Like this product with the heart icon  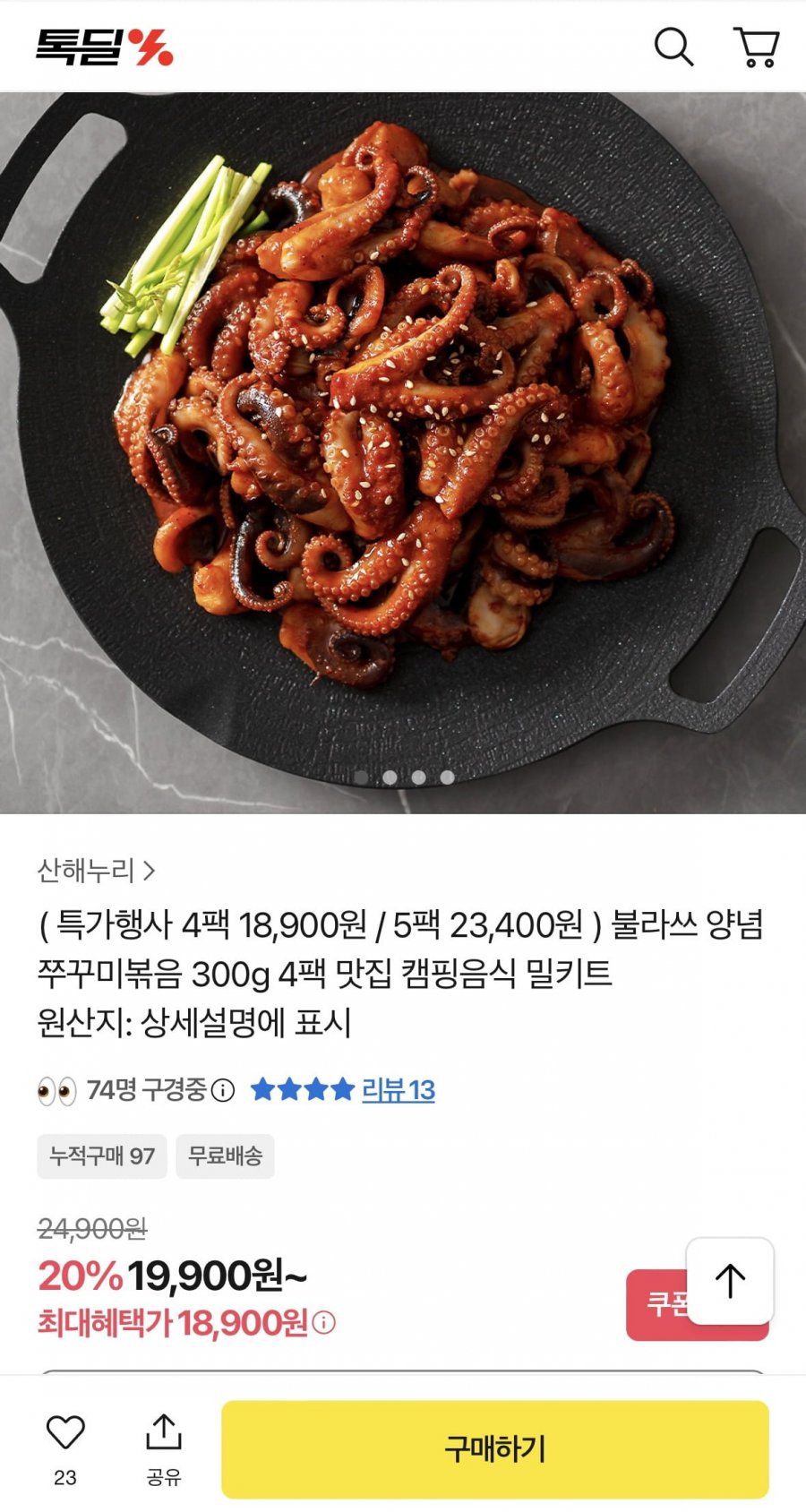click(x=65, y=1433)
